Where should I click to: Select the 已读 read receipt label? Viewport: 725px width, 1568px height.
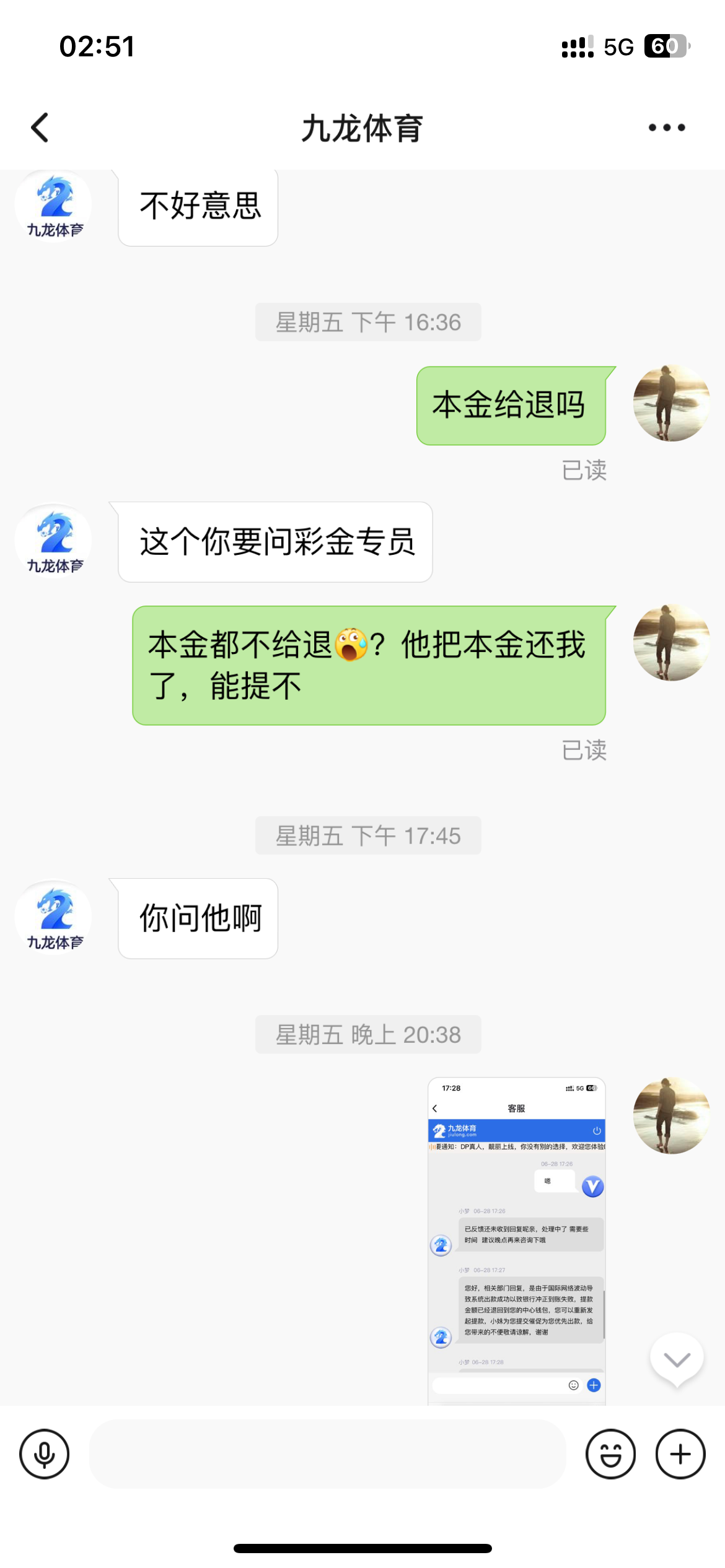click(586, 471)
